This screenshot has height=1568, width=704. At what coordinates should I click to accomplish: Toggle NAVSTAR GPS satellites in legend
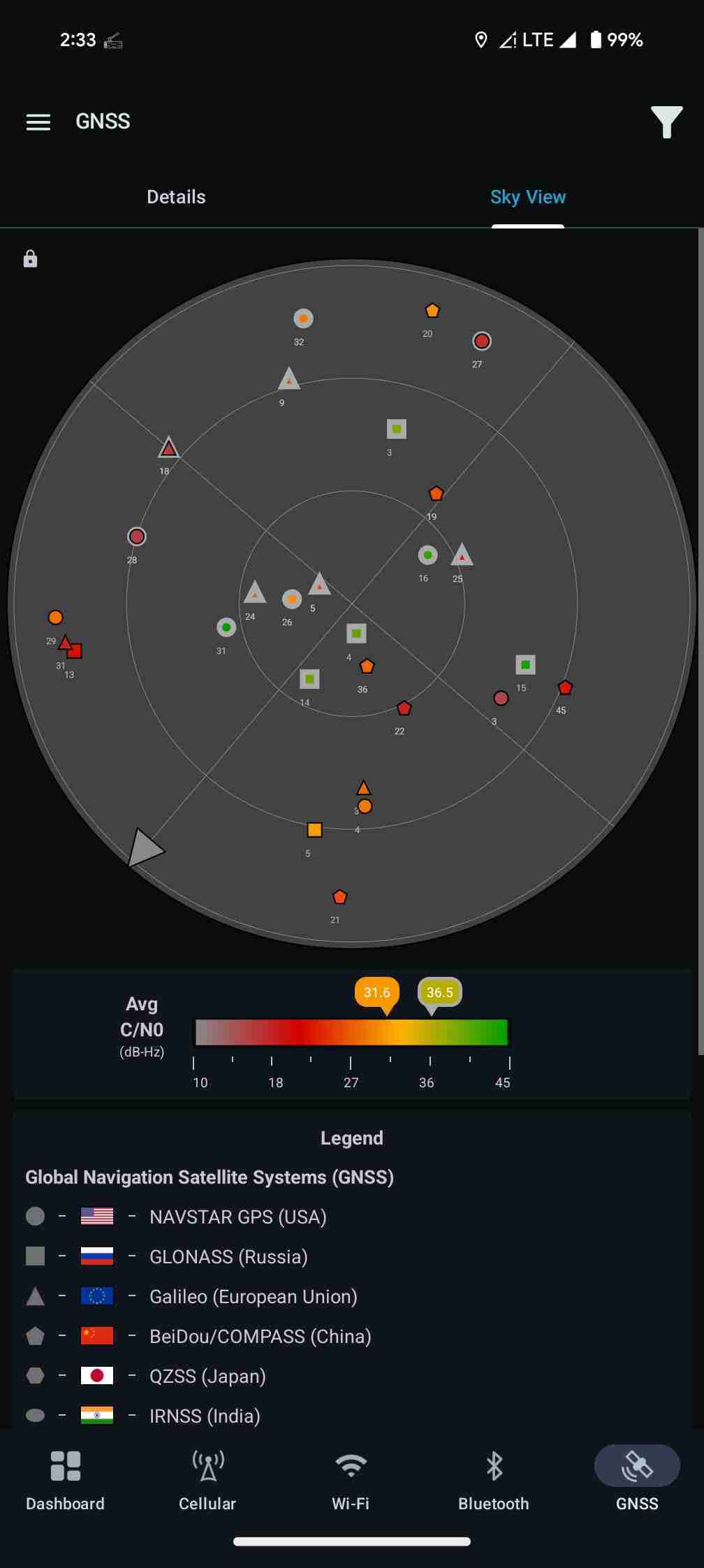pos(237,1217)
